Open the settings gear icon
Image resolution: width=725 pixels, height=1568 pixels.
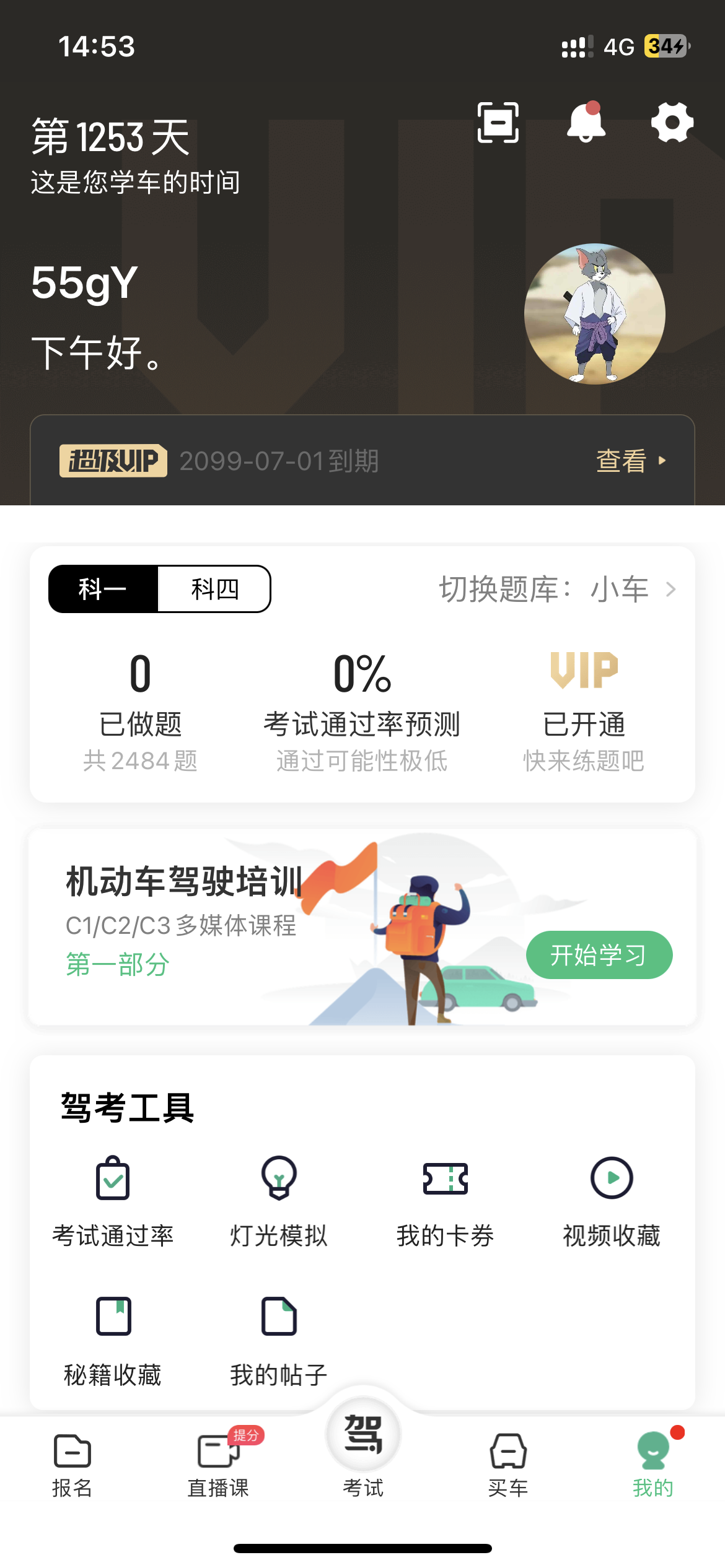click(671, 121)
